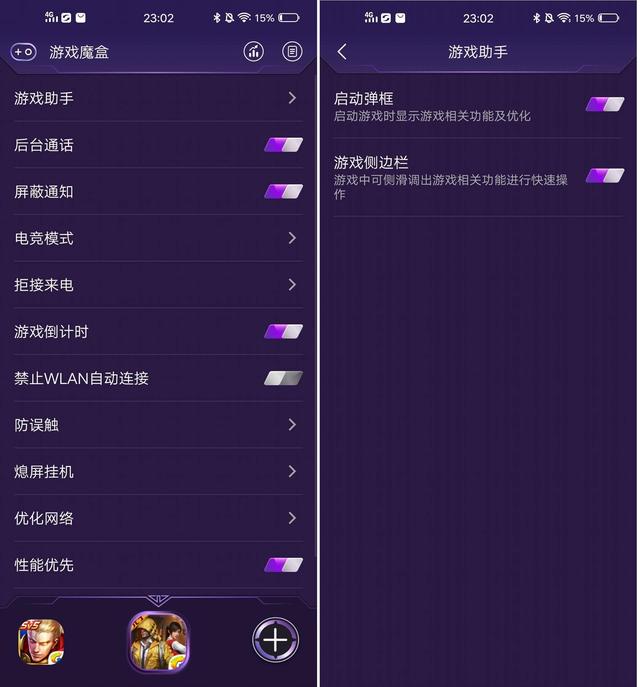Open the 电竞模式 settings
Image resolution: width=640 pixels, height=687 pixels.
click(x=158, y=238)
